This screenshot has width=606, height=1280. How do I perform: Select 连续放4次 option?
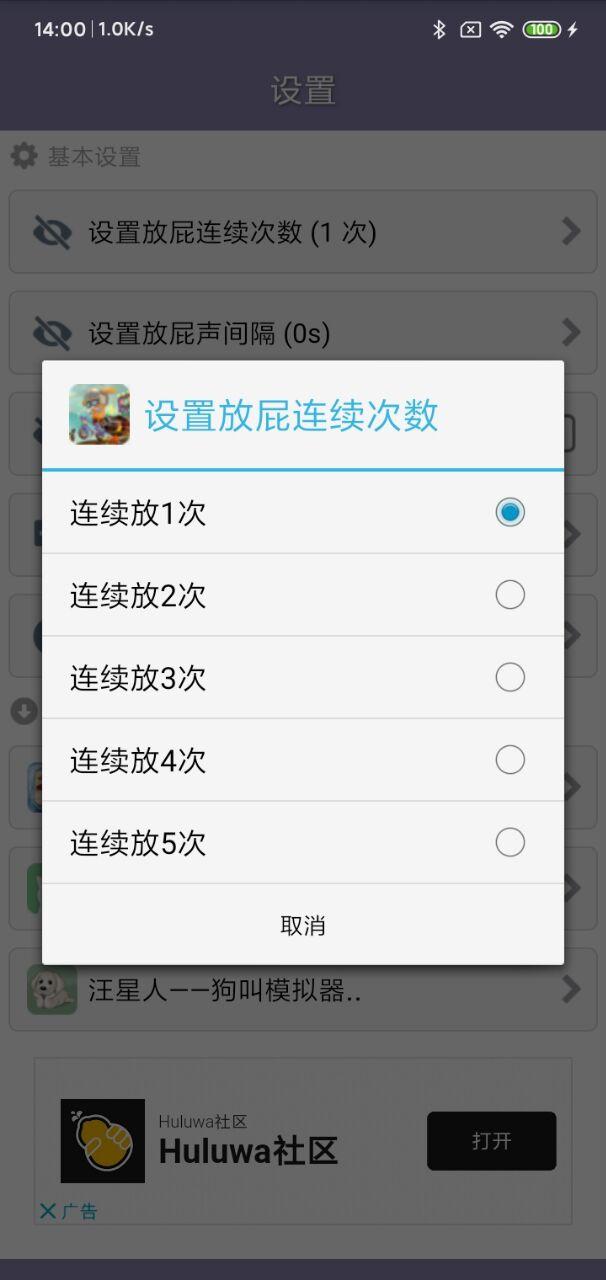(302, 761)
